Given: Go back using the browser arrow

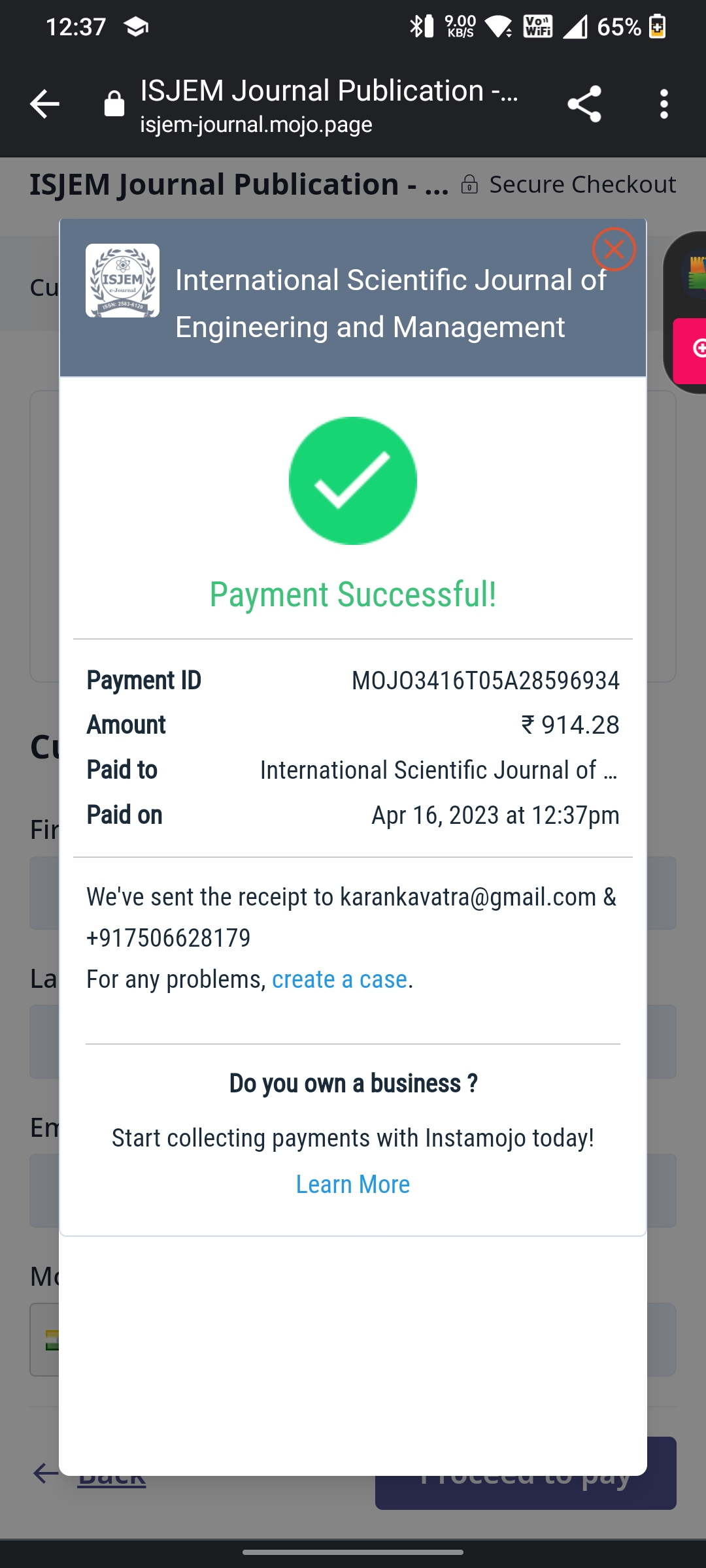Looking at the screenshot, I should click(44, 105).
